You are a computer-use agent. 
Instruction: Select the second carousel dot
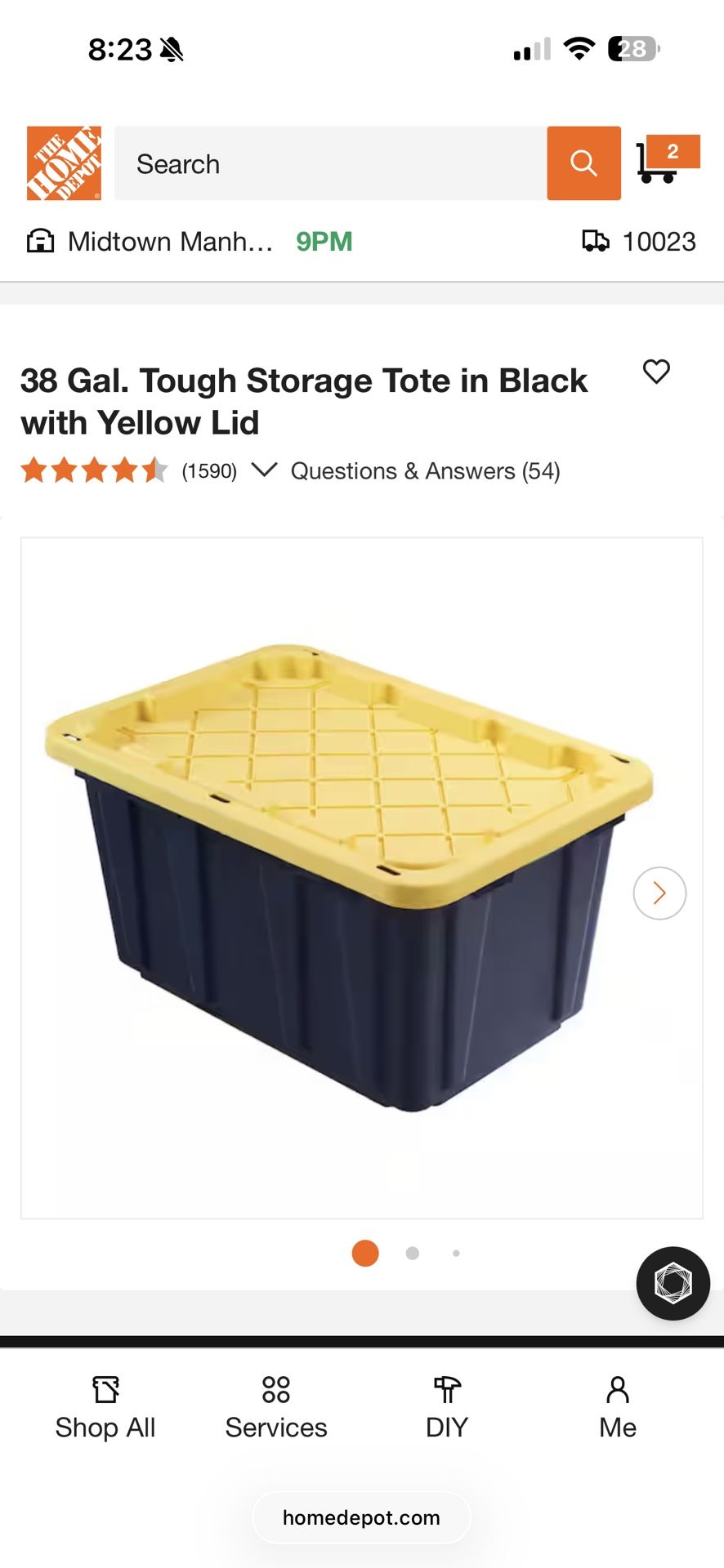pos(412,1253)
